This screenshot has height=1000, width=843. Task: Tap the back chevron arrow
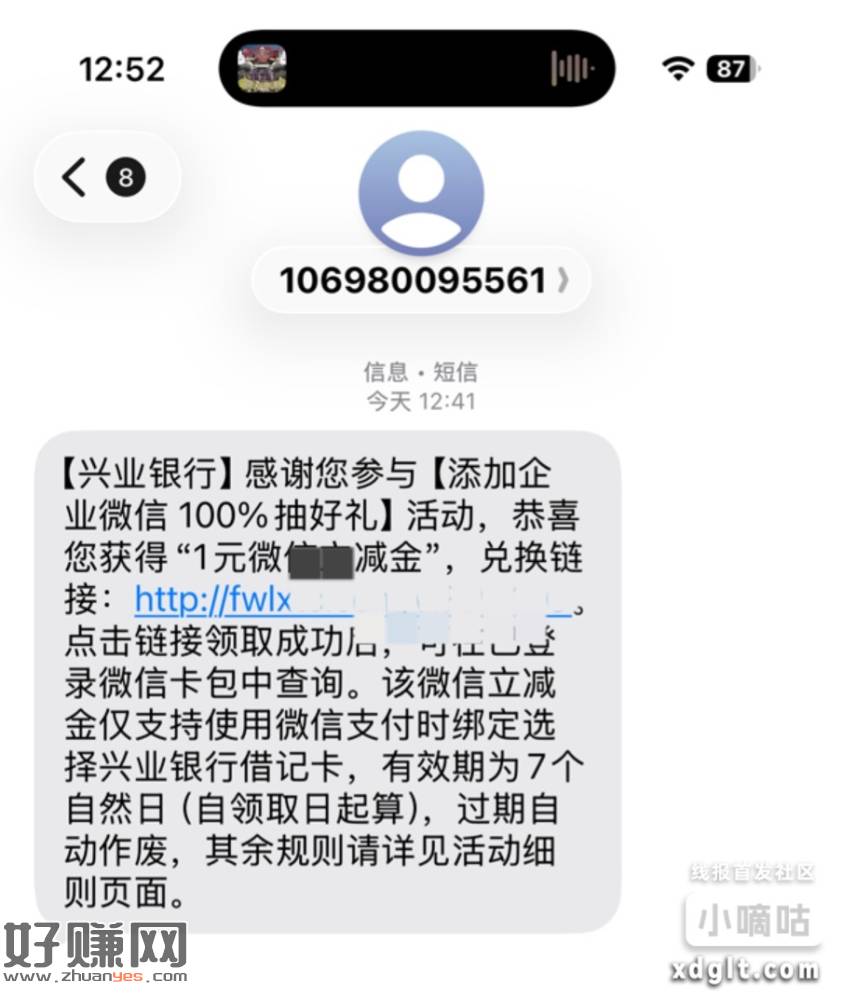75,176
